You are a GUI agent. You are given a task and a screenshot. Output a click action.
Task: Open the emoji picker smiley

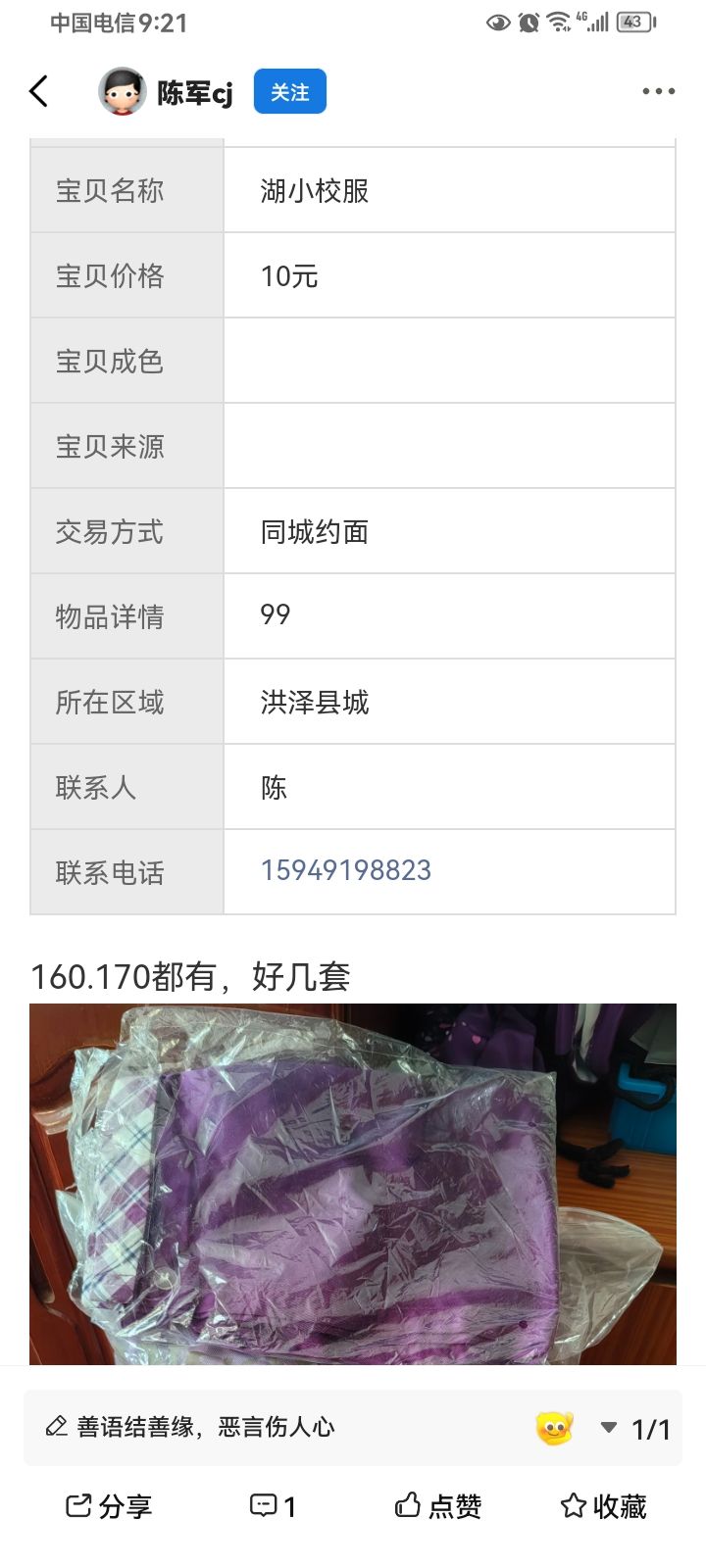click(x=554, y=1428)
